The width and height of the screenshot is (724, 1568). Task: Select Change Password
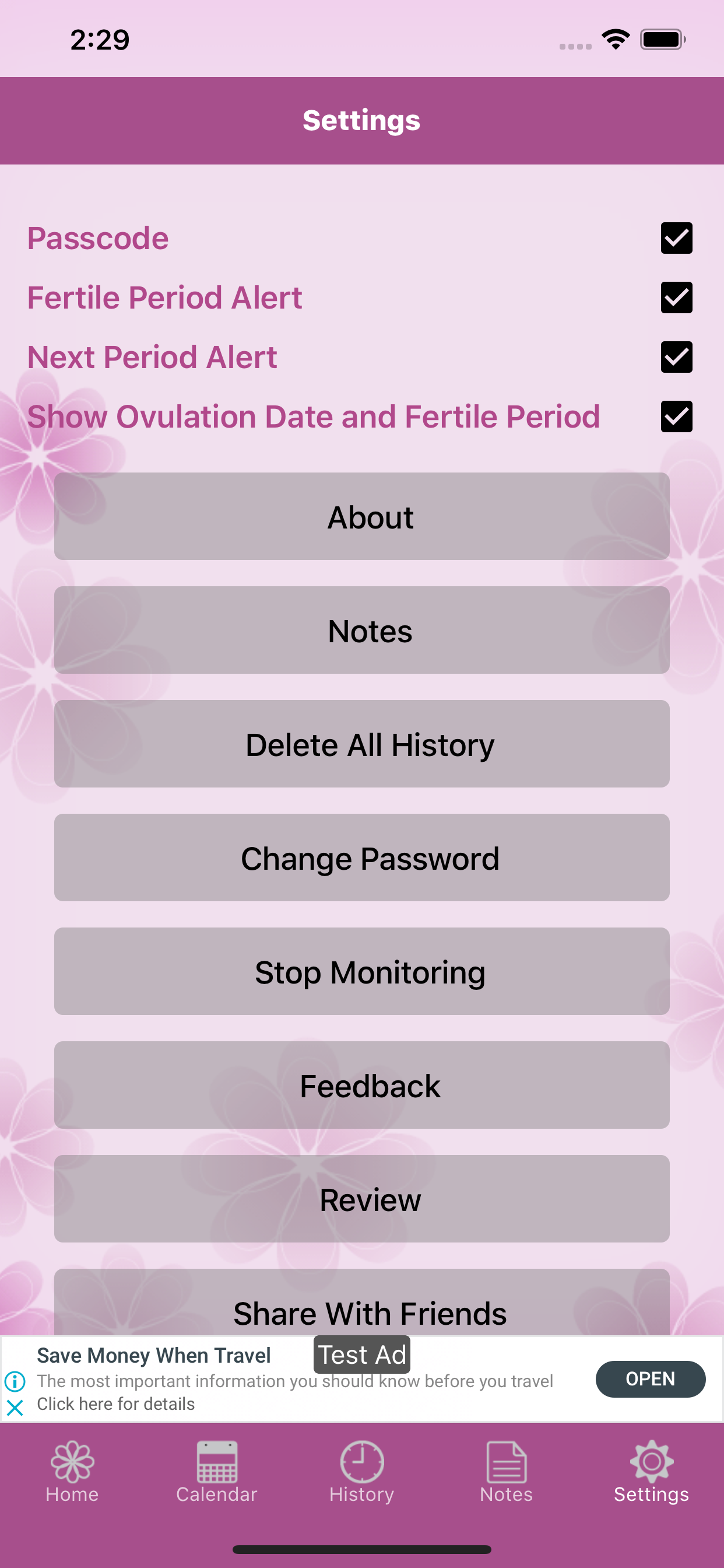pos(361,857)
